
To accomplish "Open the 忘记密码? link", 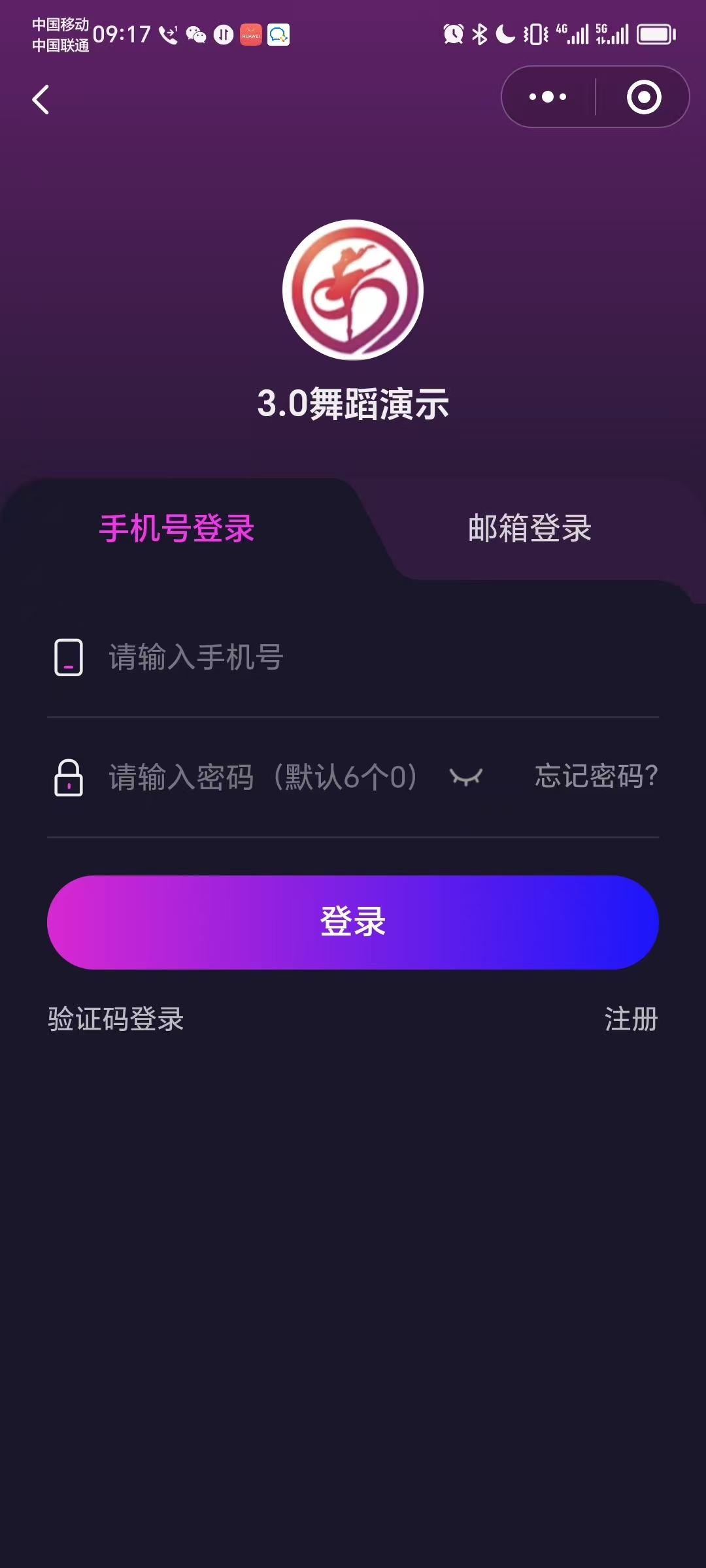I will tap(596, 777).
